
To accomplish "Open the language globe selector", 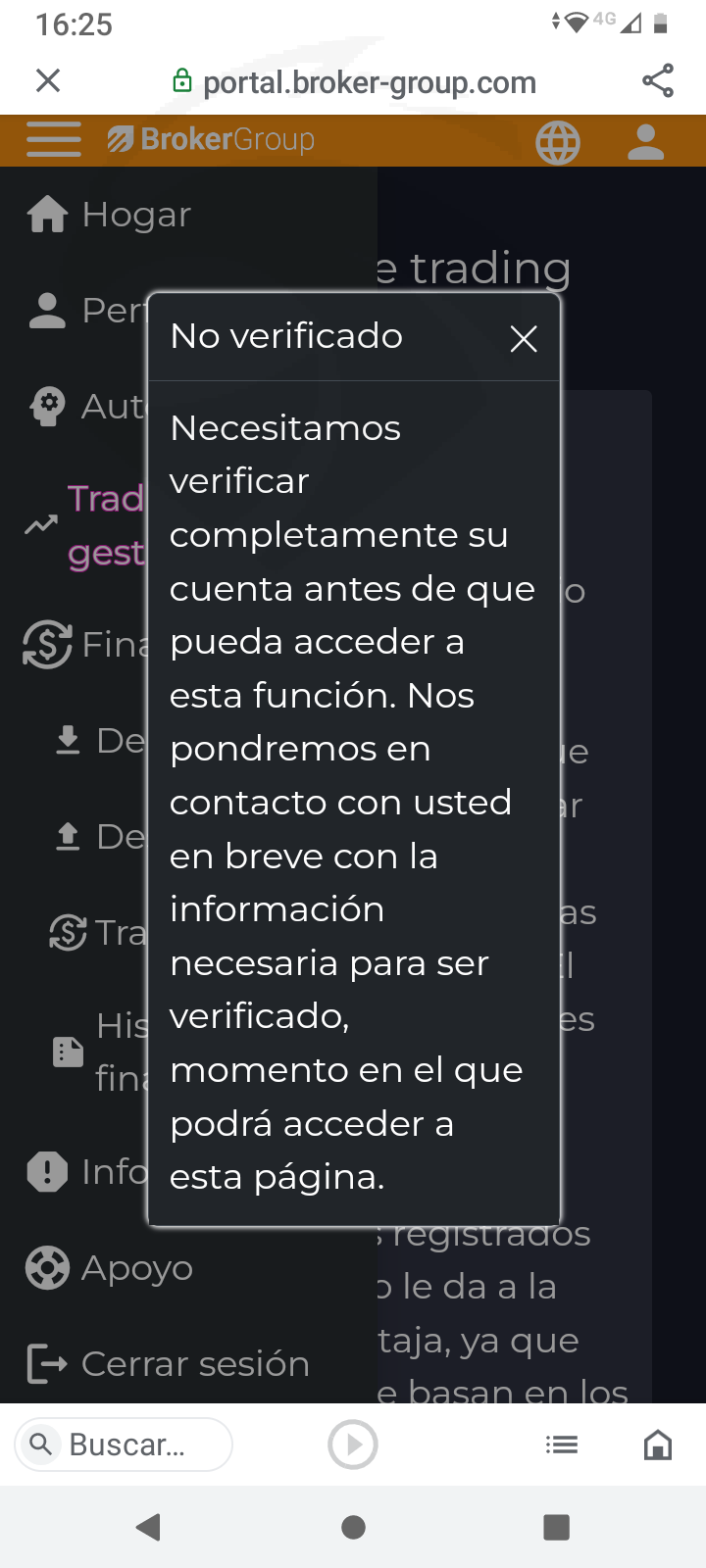I will 558,143.
